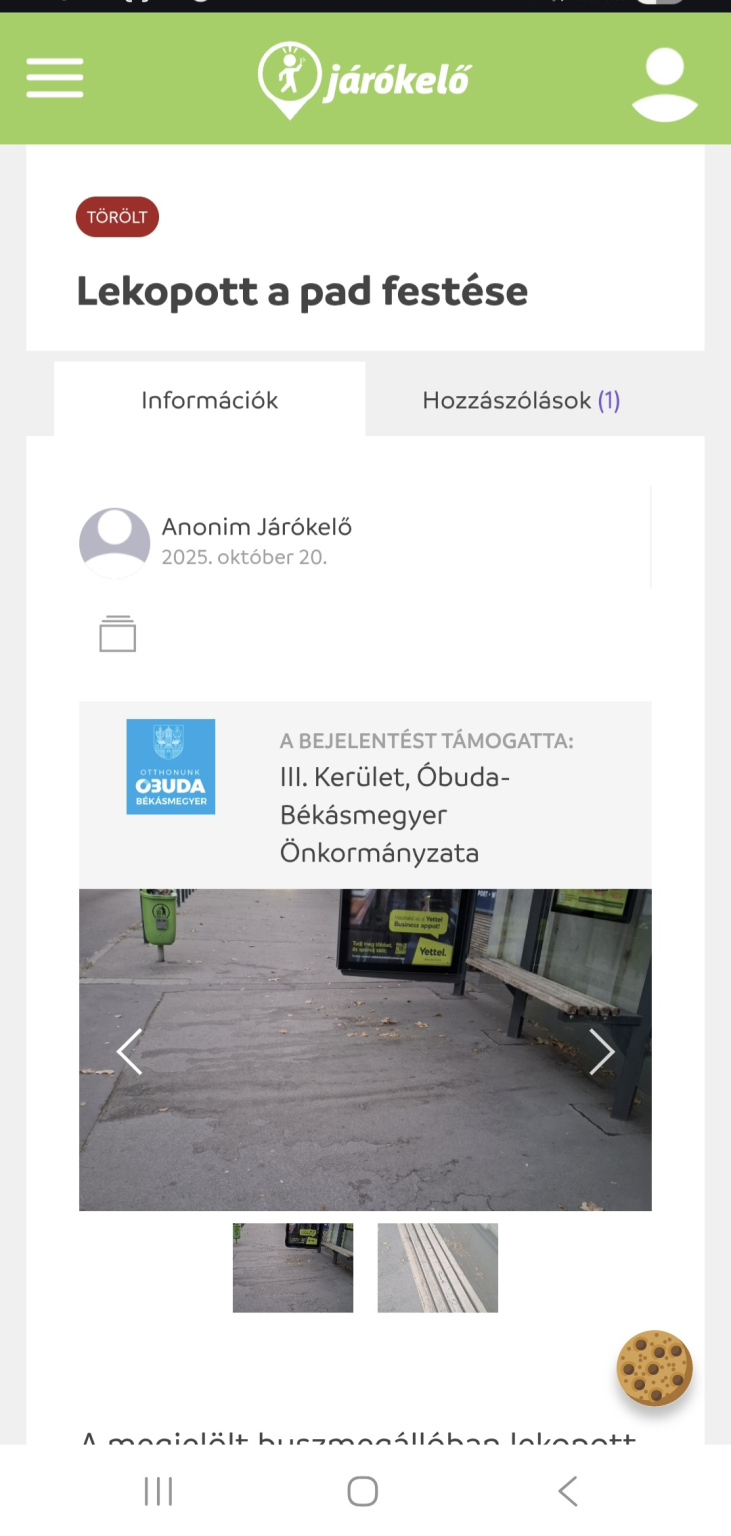731x1536 pixels.
Task: Open recent apps from navigation bar
Action: [158, 1491]
